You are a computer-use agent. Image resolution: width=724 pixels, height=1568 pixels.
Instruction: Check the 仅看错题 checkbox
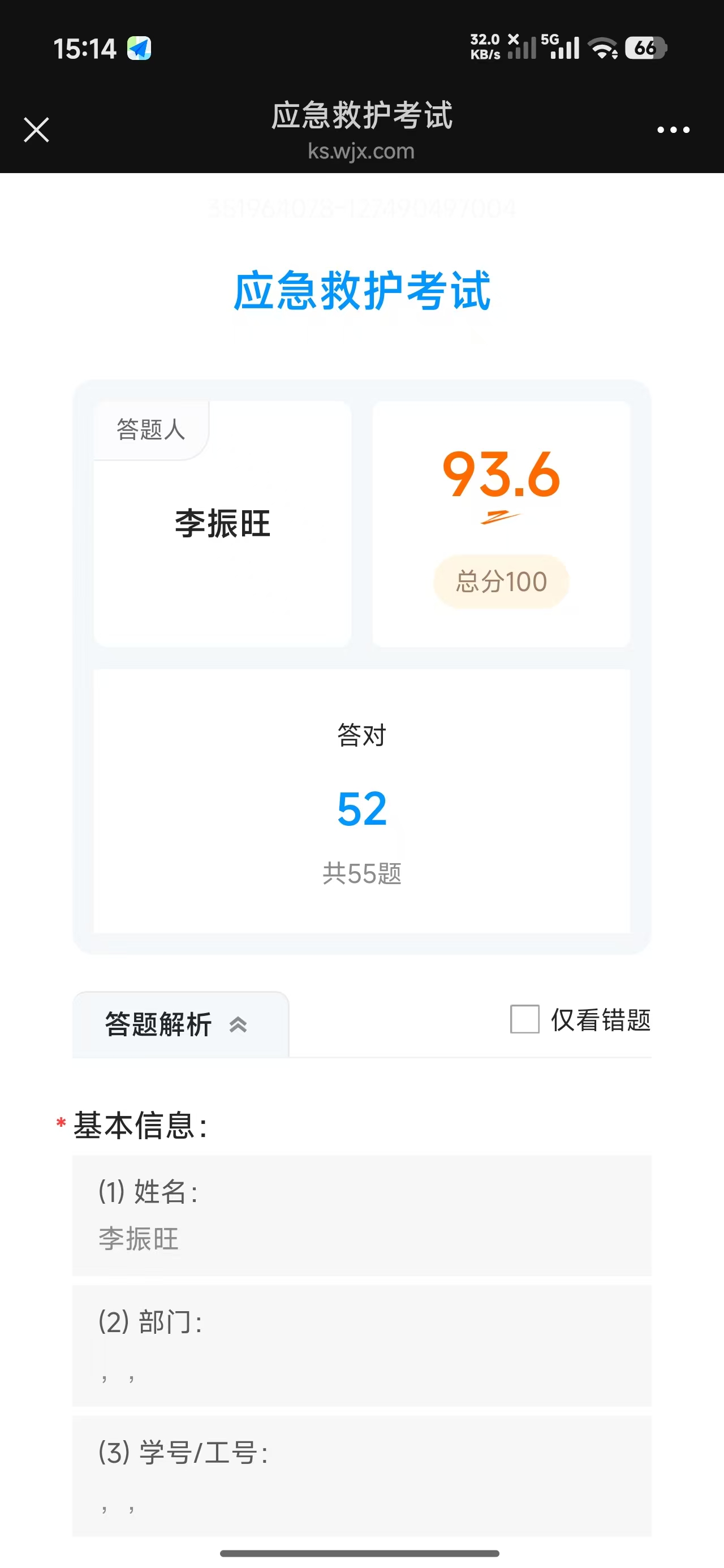[525, 1019]
